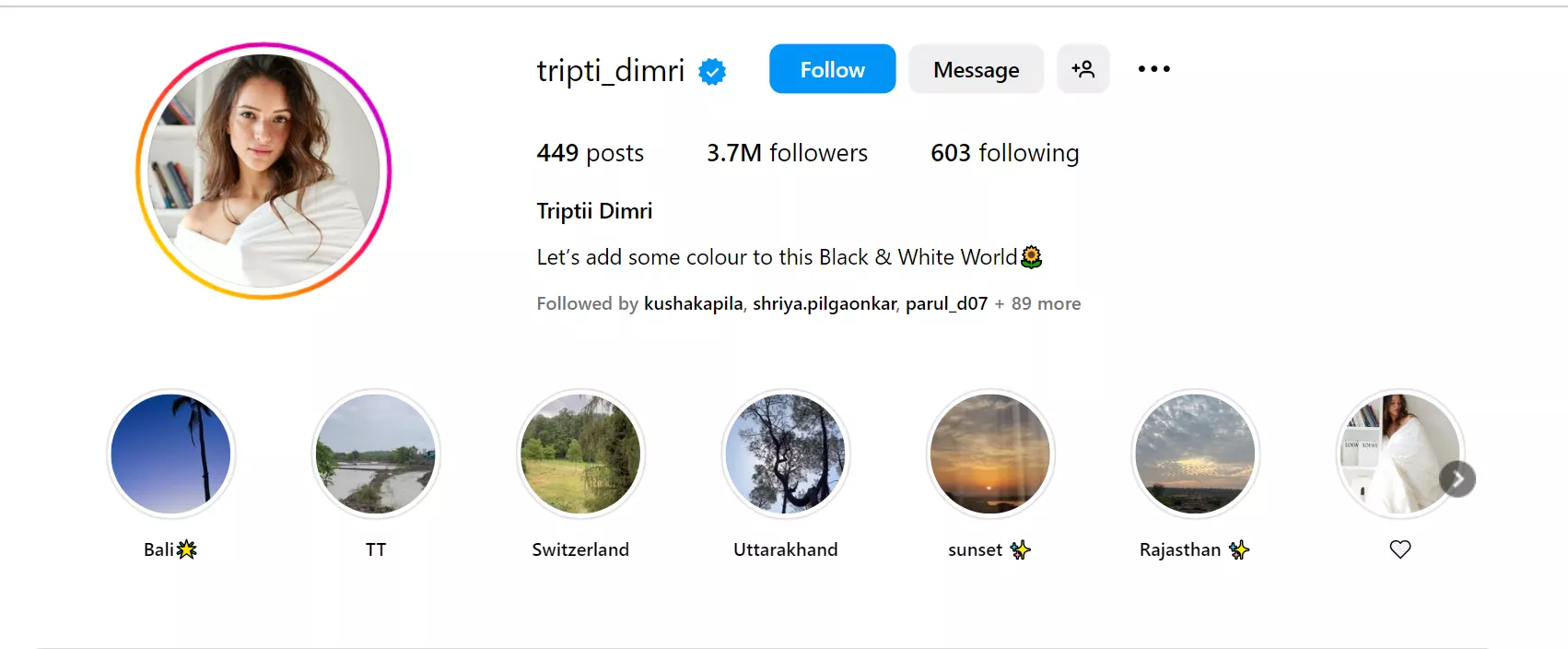Show more highlights with the next arrow
Image resolution: width=1568 pixels, height=649 pixels.
1457,478
